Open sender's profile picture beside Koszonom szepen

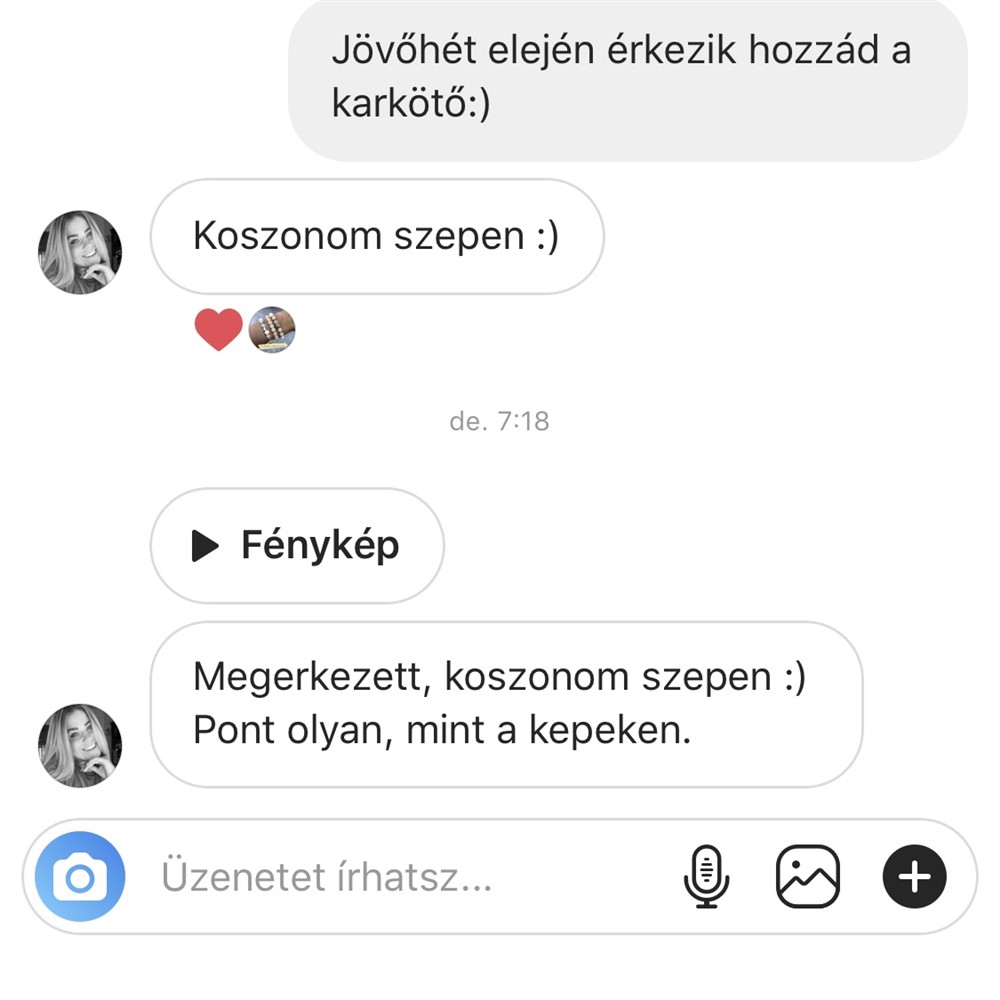pos(80,252)
